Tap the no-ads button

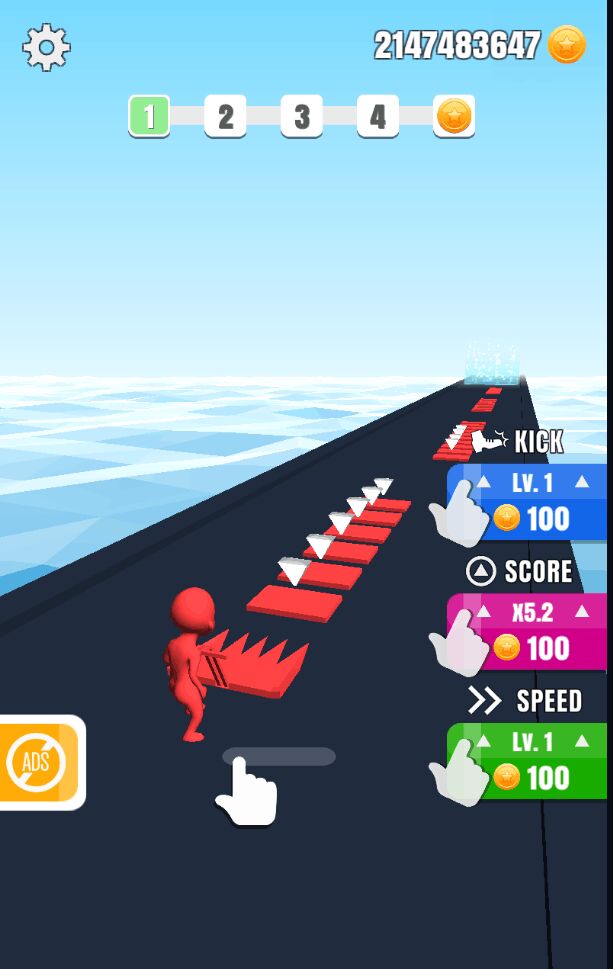click(x=38, y=763)
